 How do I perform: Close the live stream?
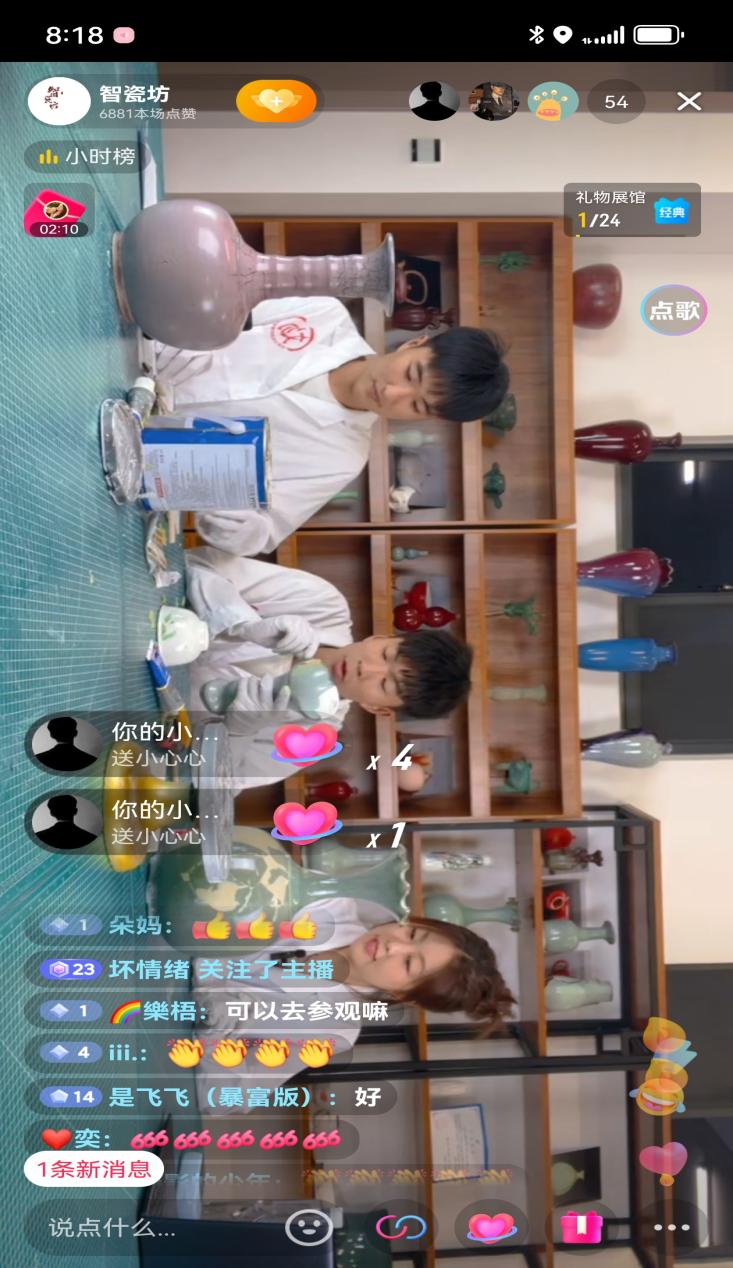pos(689,101)
